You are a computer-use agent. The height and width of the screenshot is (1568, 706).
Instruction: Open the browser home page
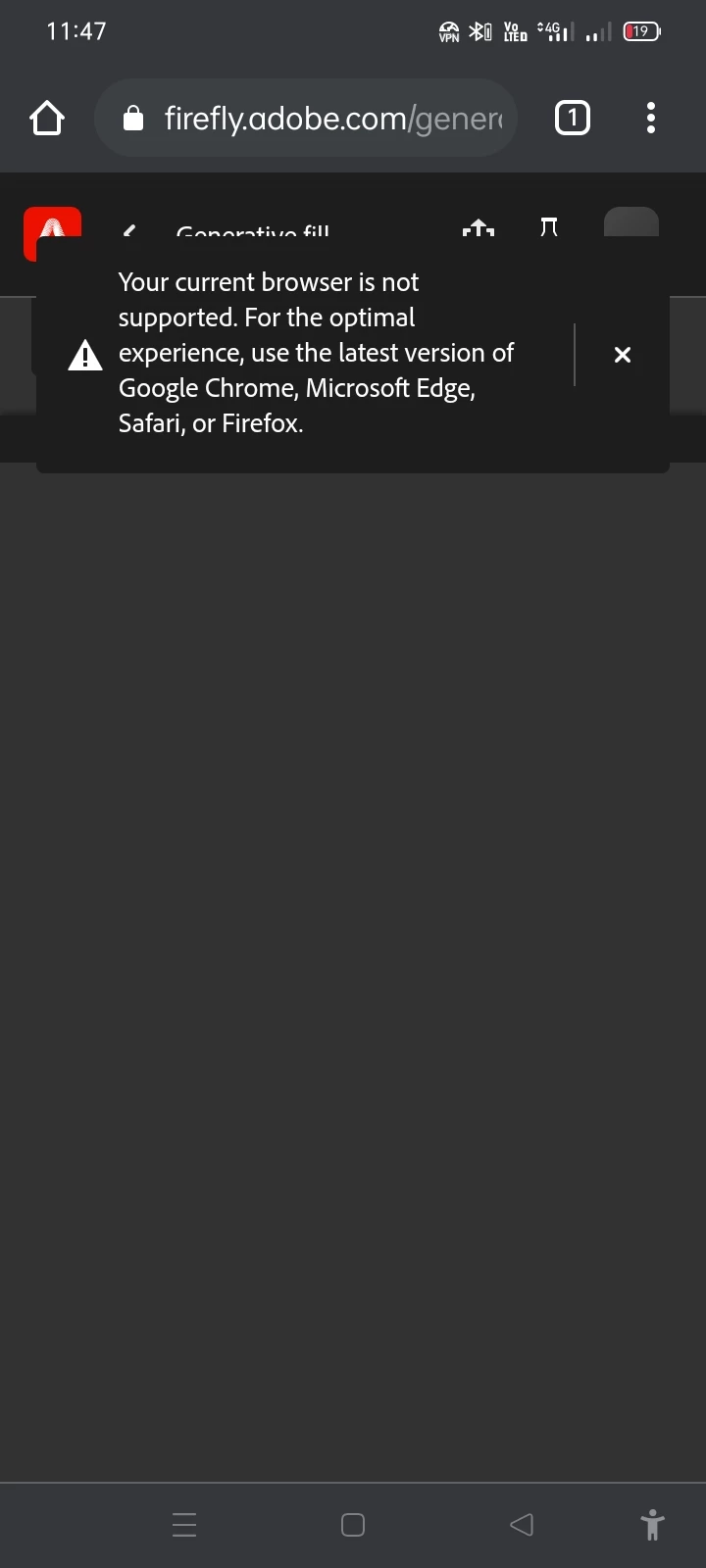(x=47, y=119)
